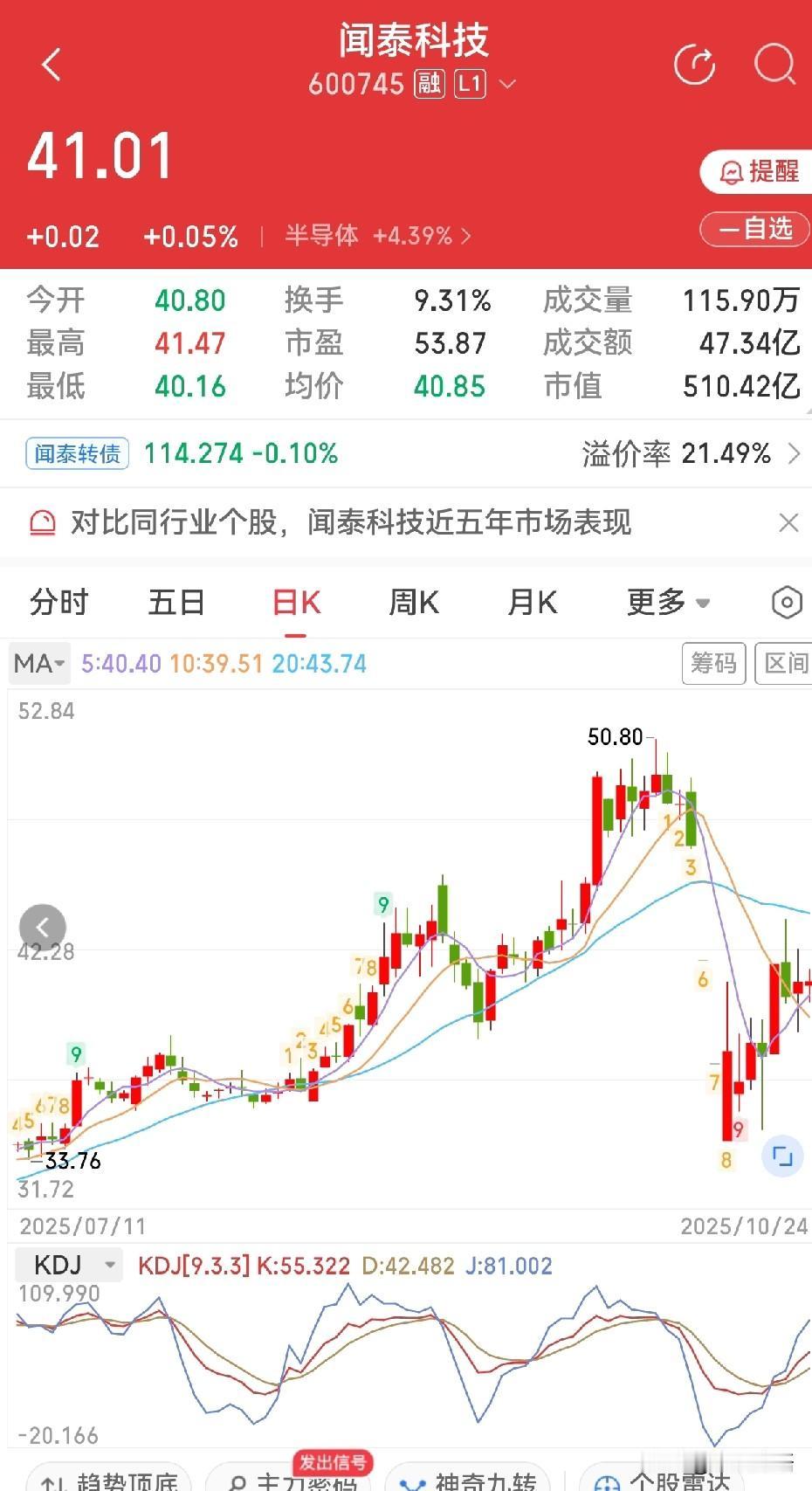This screenshot has width=812, height=1491.
Task: Expand the dropdown next to stock code 600745
Action: [x=507, y=85]
